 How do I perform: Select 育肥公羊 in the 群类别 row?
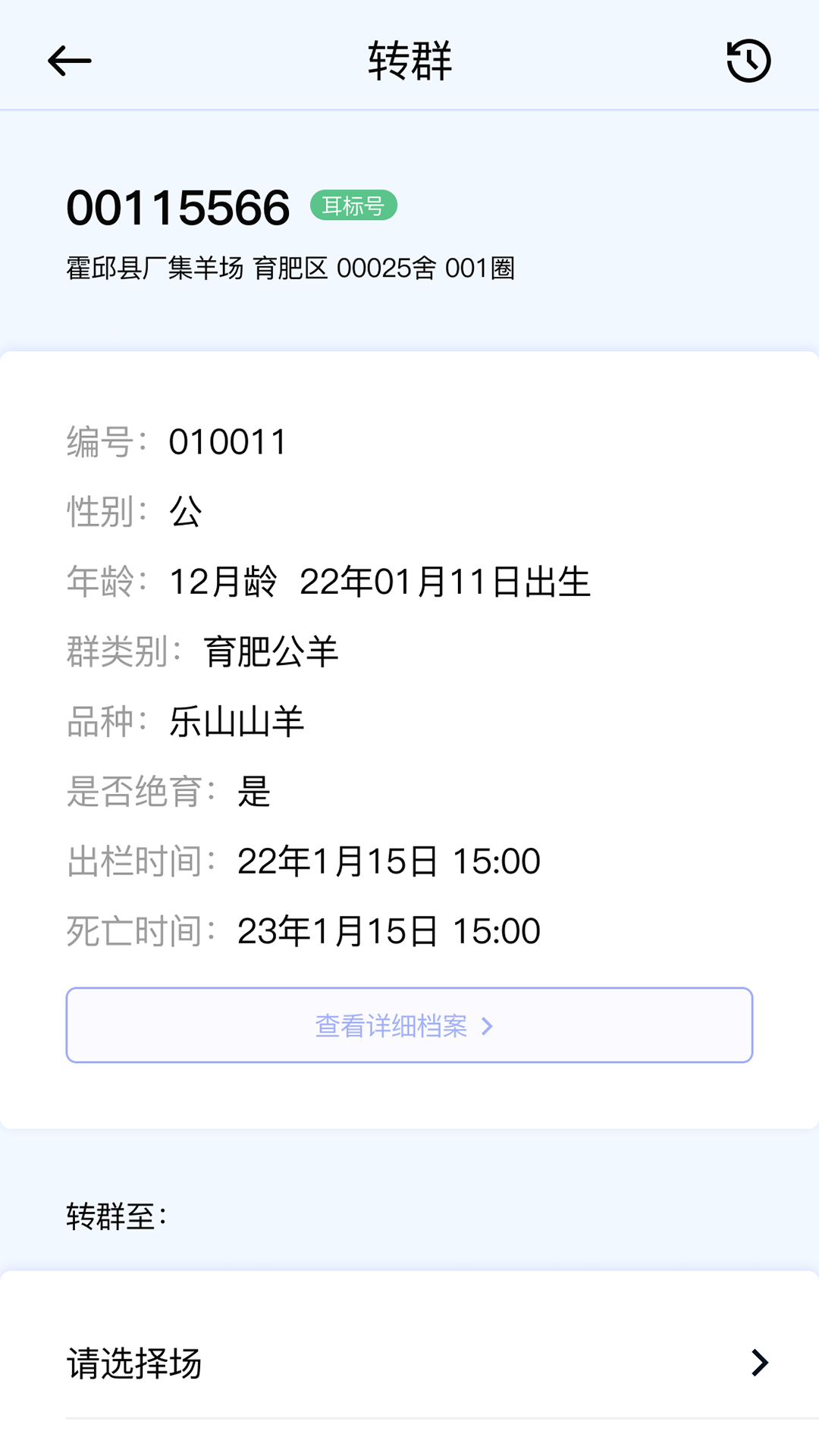(270, 652)
